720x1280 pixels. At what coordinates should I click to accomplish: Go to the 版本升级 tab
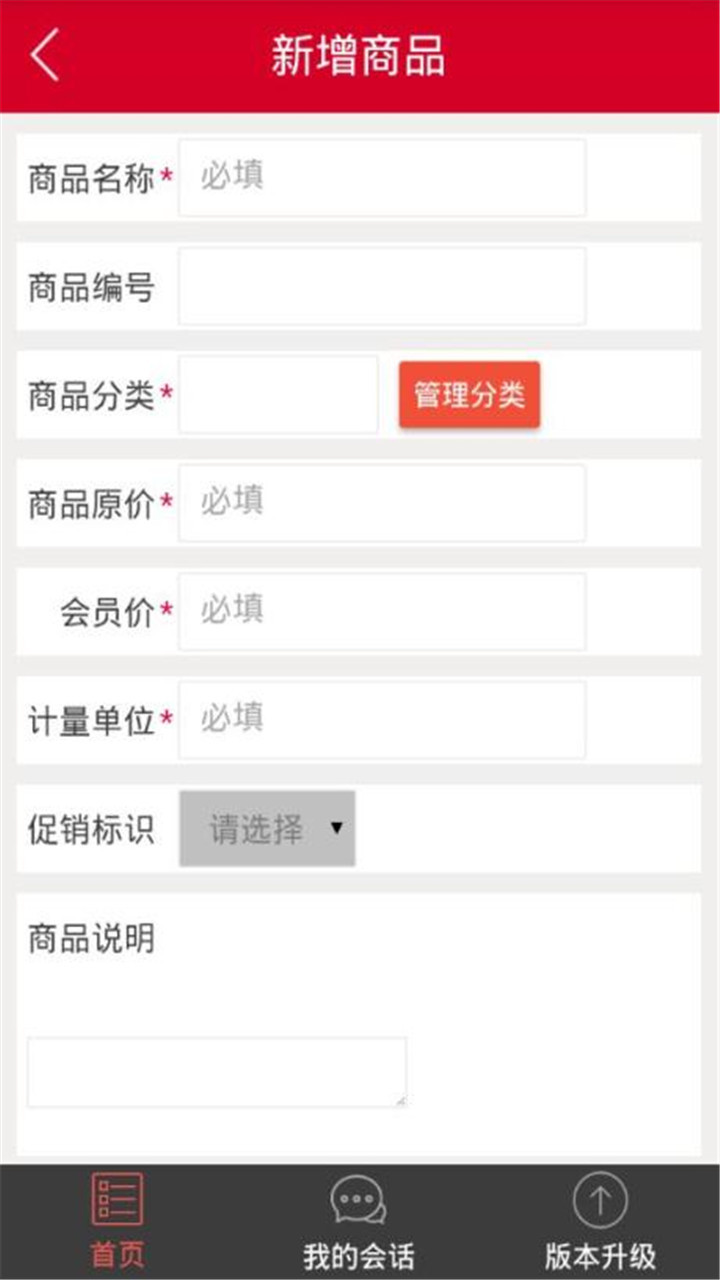599,1221
